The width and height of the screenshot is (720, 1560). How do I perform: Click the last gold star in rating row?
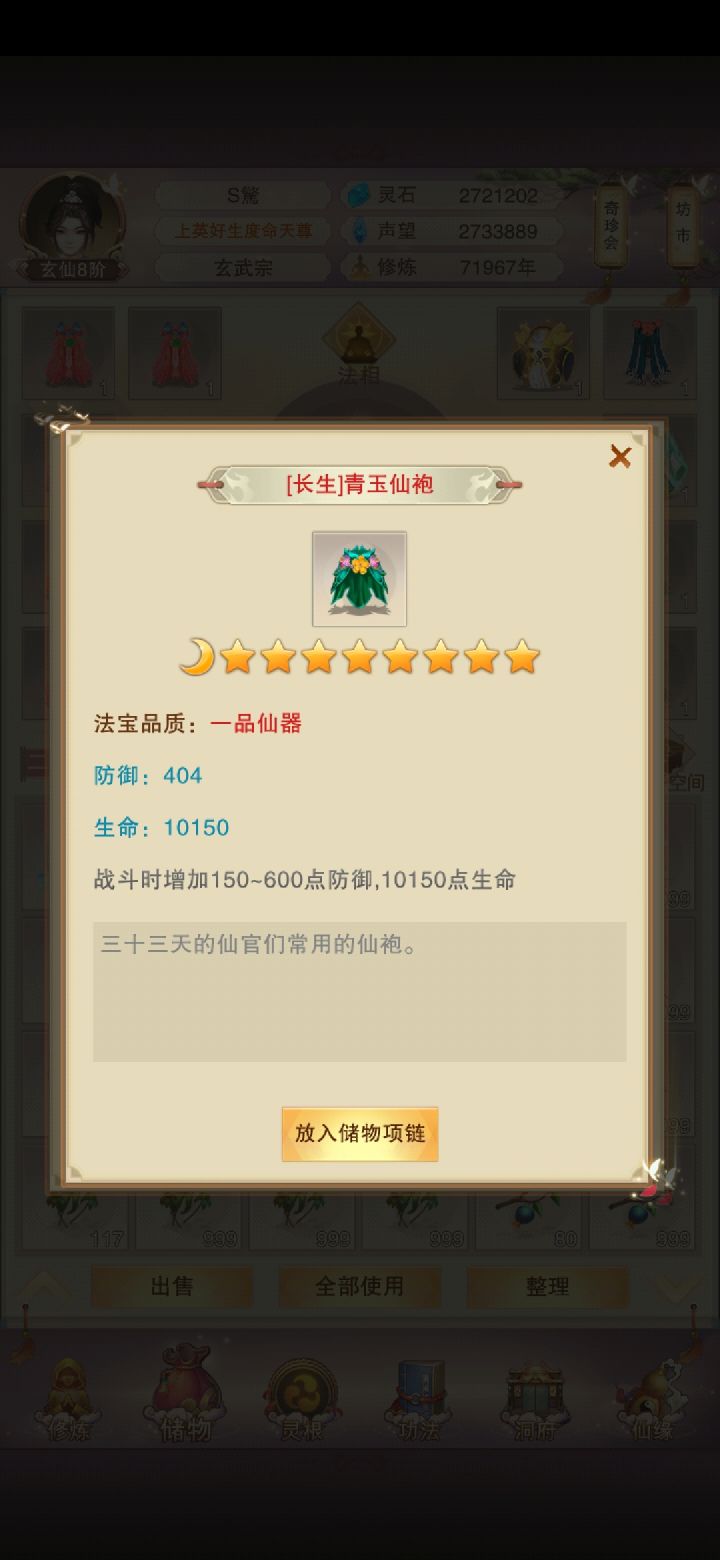pos(520,657)
